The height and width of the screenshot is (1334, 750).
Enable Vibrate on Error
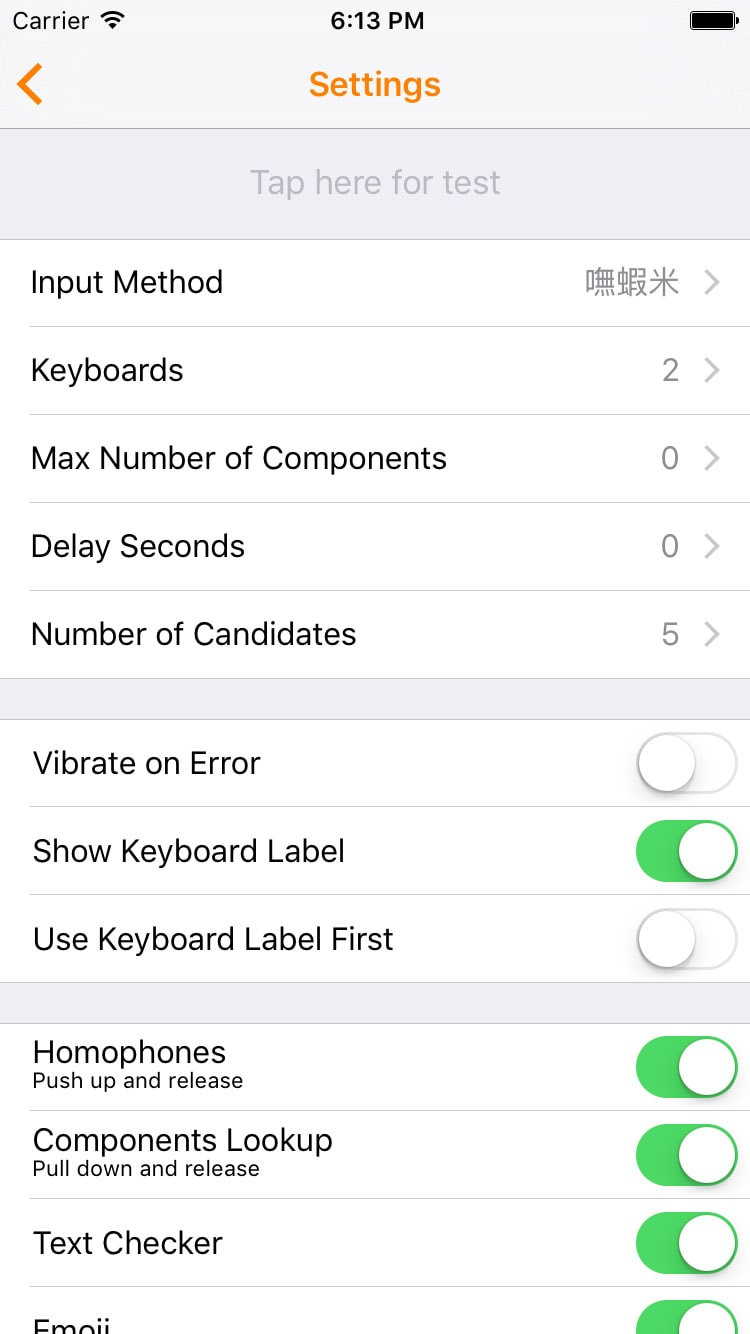click(x=686, y=763)
